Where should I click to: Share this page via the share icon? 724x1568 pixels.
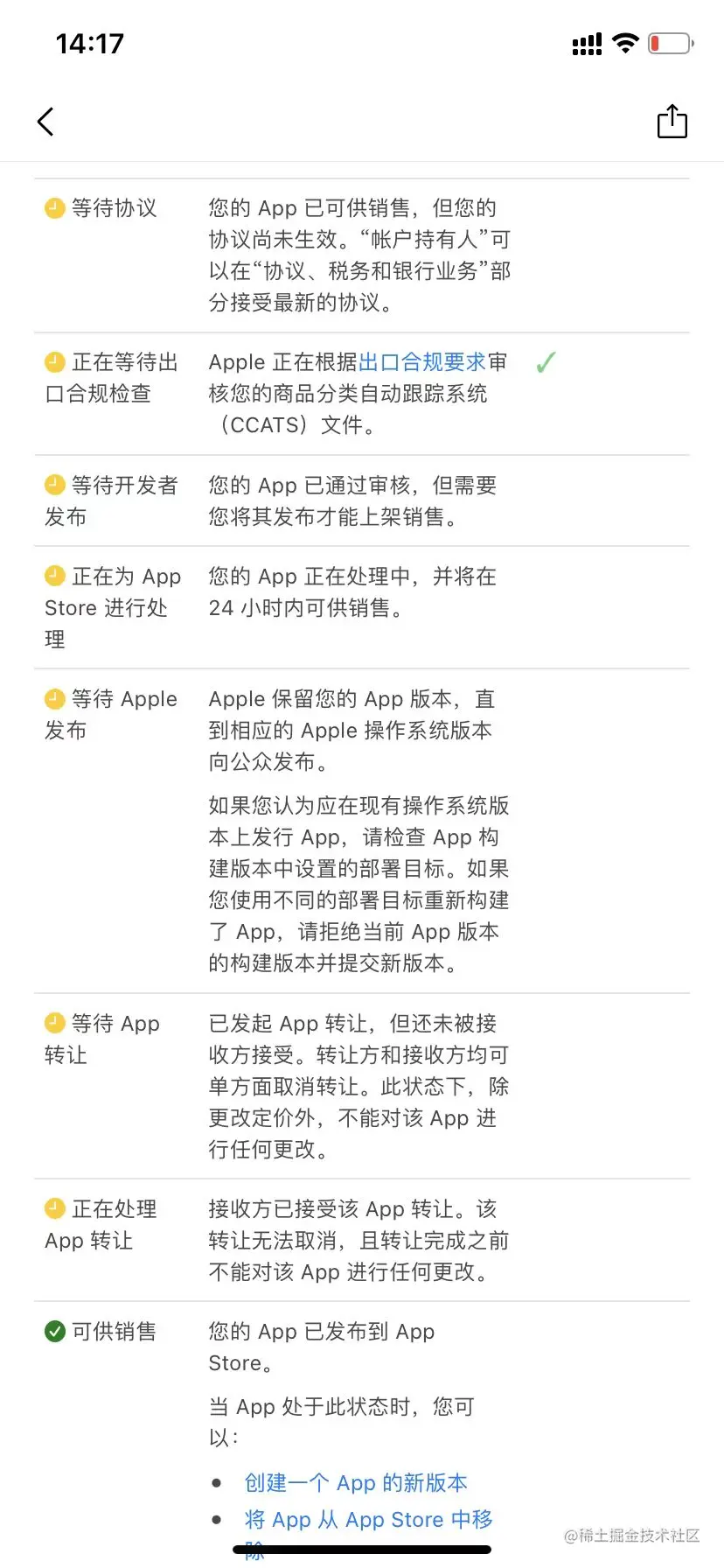pos(672,122)
